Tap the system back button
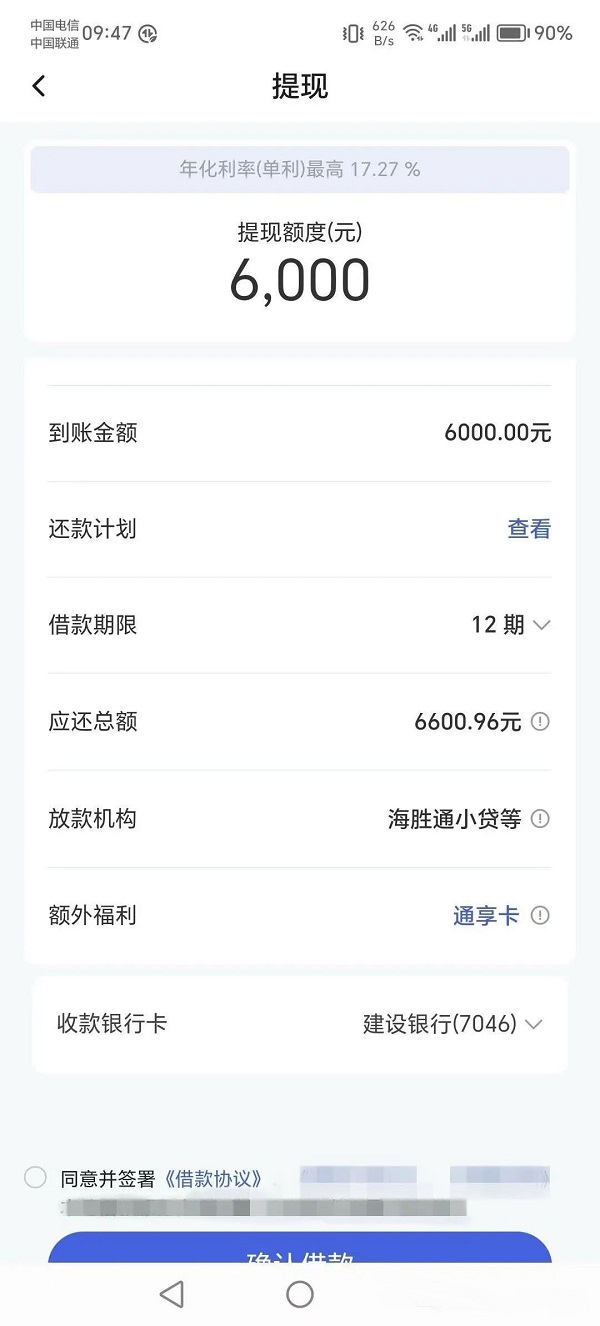 click(x=172, y=1294)
